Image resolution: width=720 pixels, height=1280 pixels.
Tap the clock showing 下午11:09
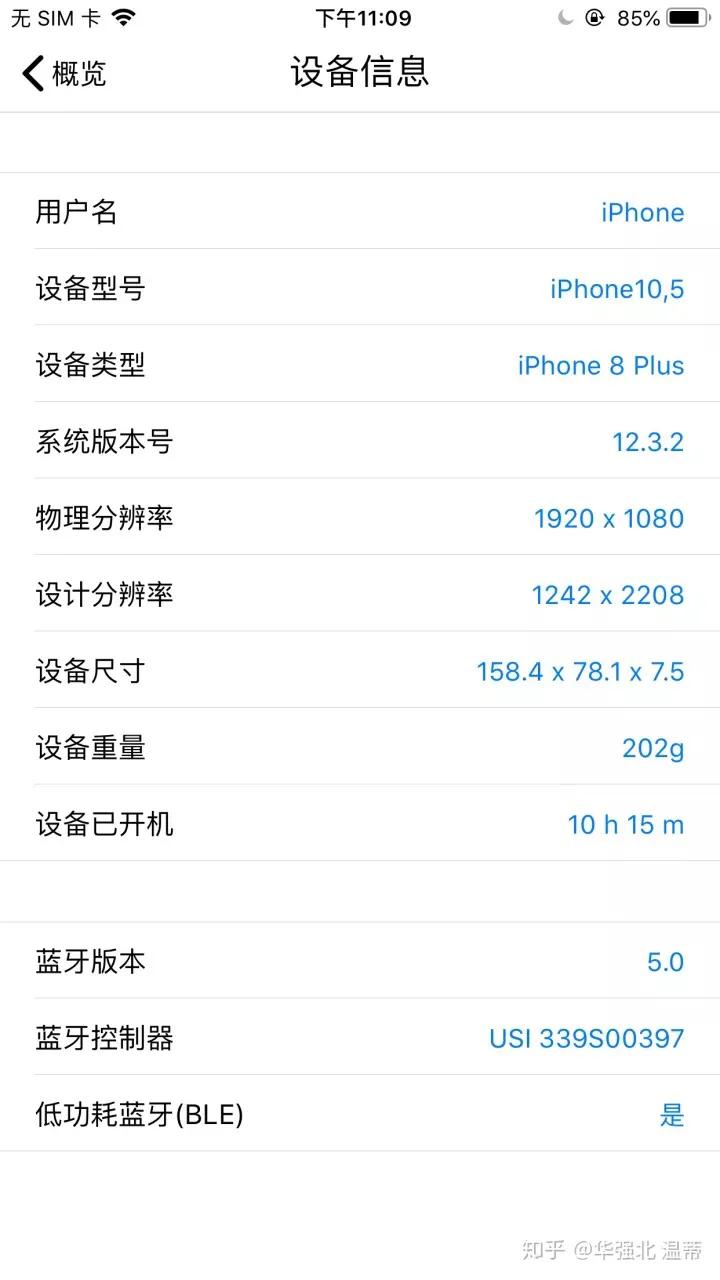360,17
